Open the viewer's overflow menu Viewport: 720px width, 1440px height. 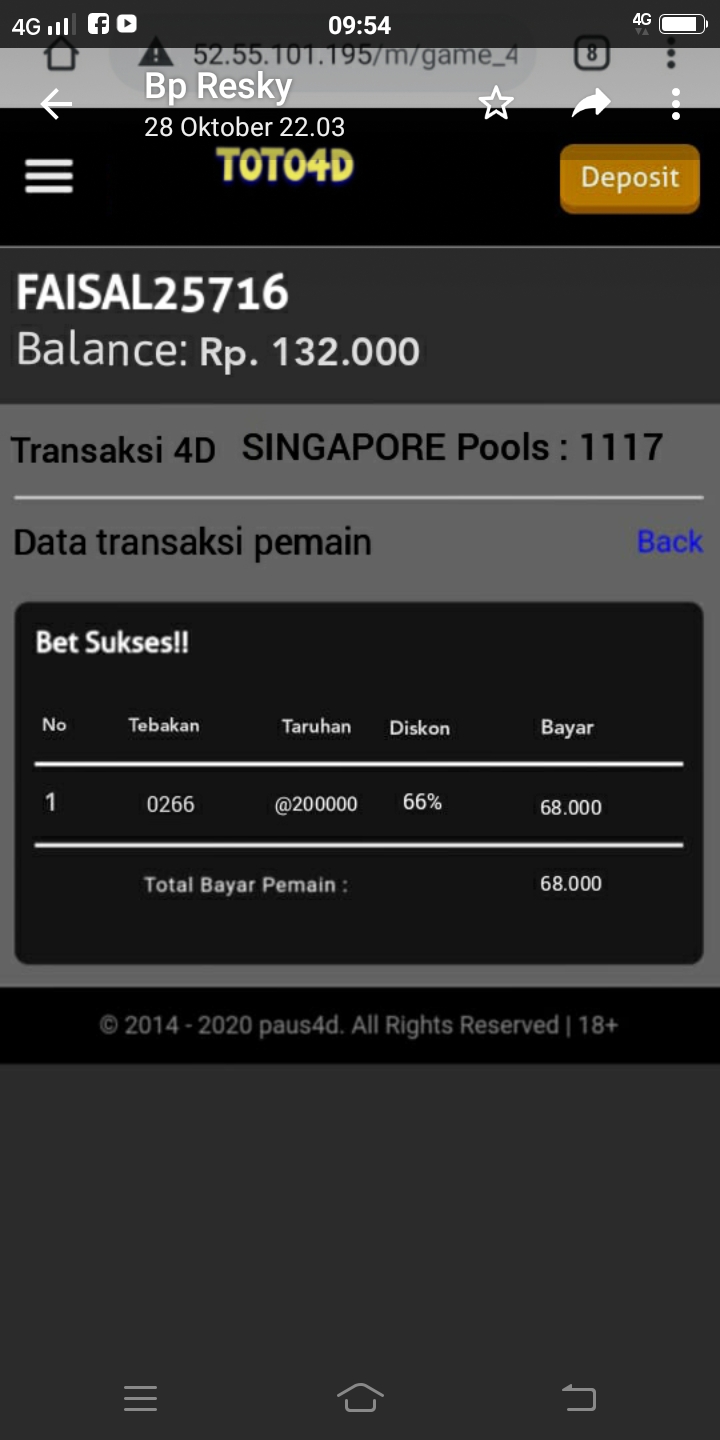[676, 103]
